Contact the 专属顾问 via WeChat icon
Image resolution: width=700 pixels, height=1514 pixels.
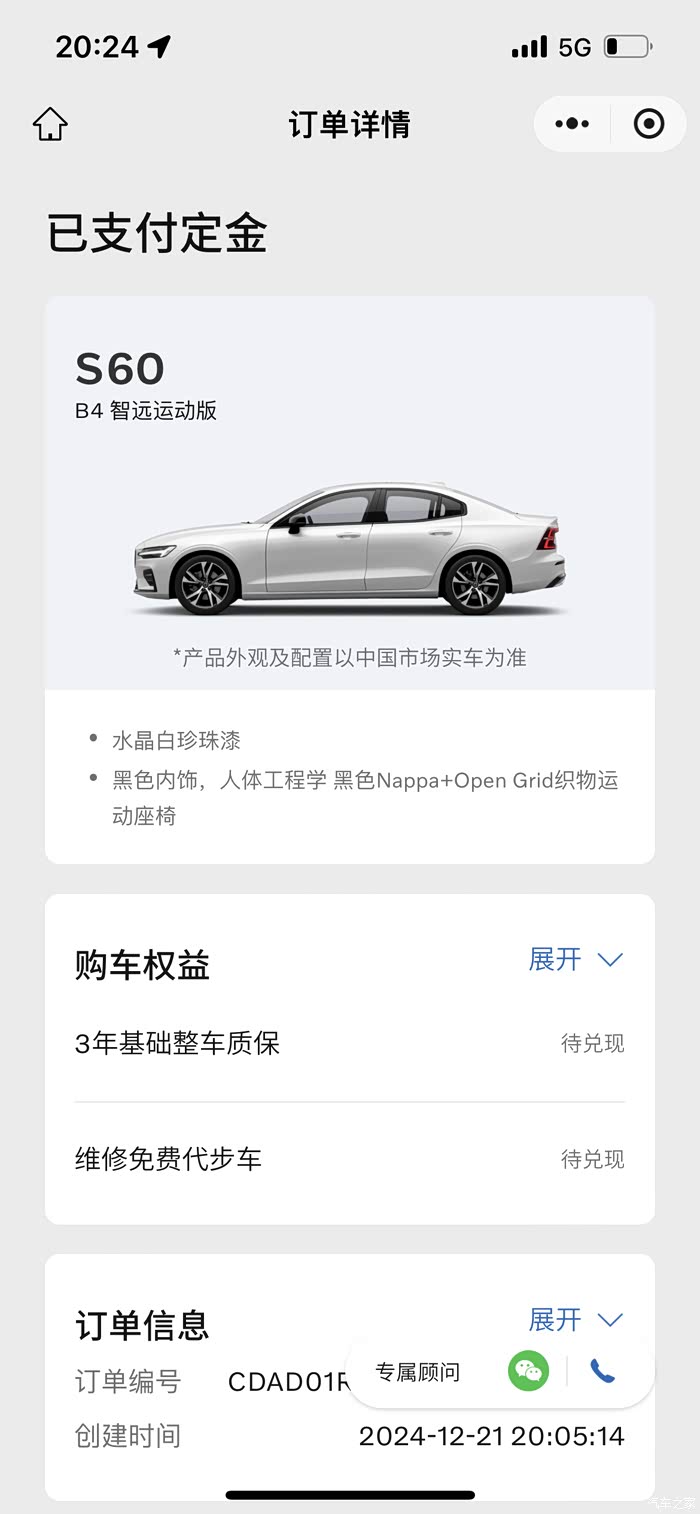tap(528, 1371)
